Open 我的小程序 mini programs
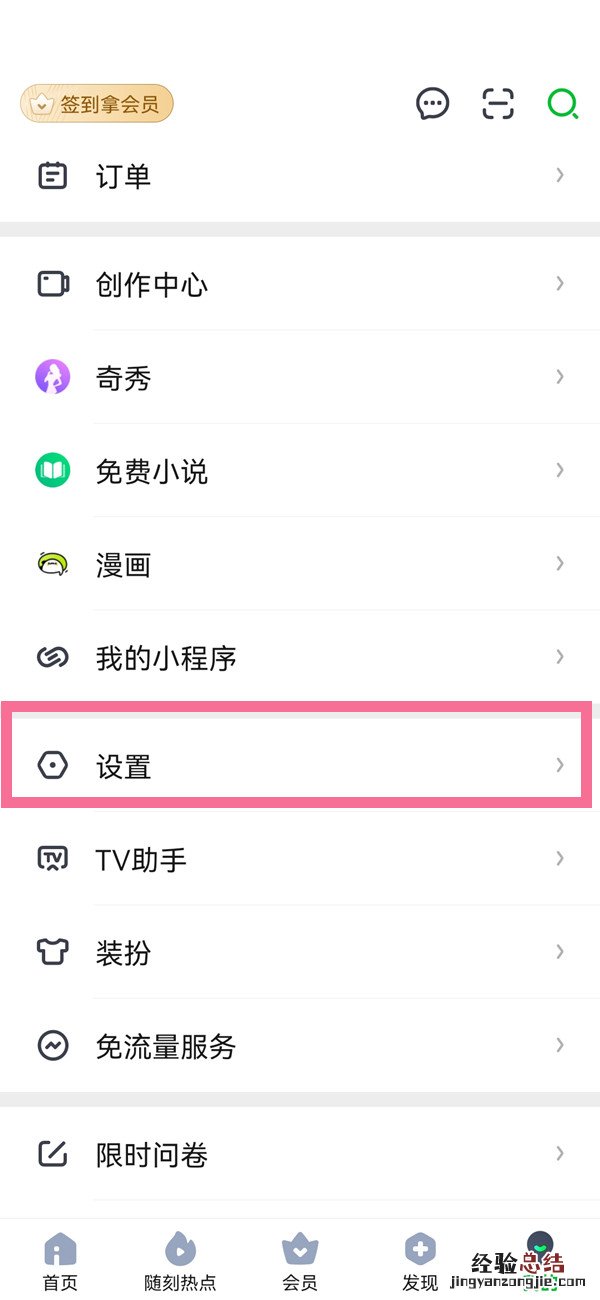 300,658
